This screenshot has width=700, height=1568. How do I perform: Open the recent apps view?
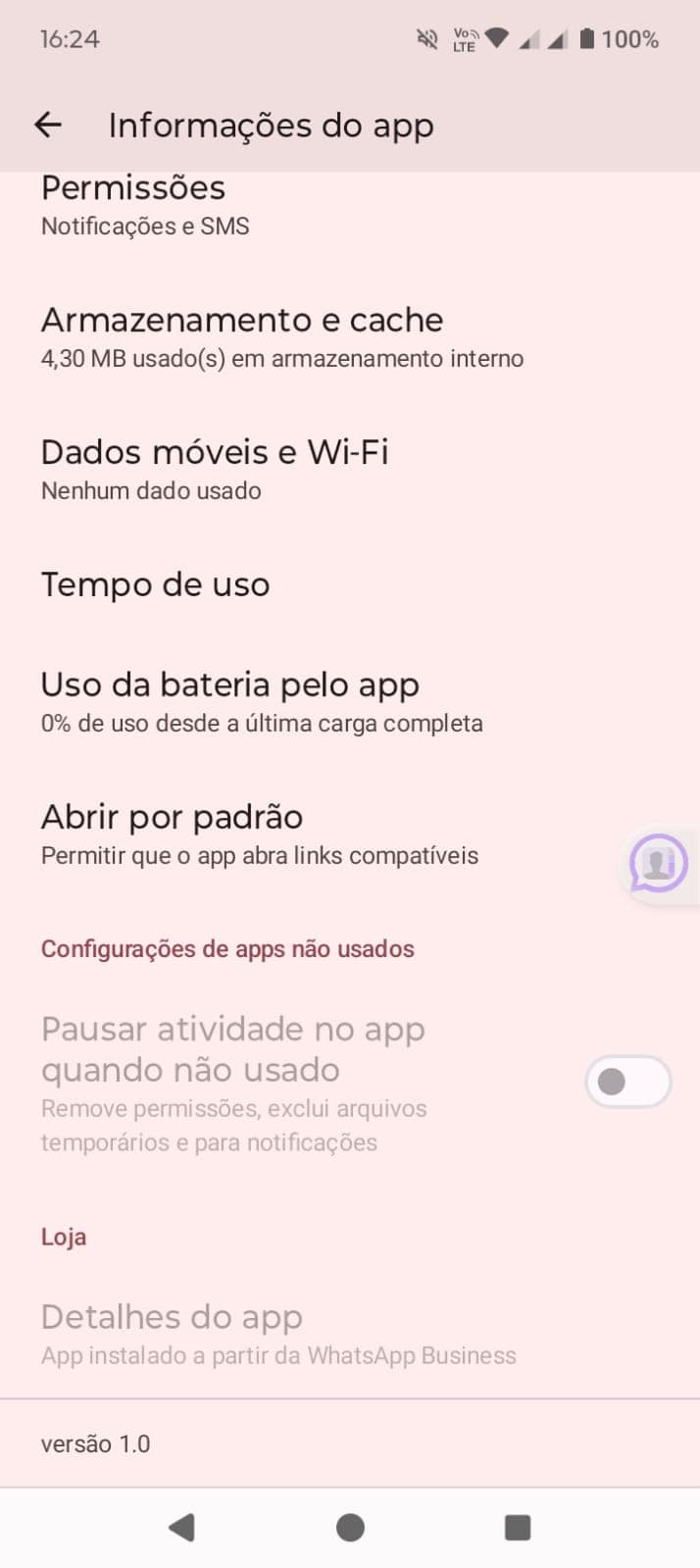click(x=517, y=1527)
